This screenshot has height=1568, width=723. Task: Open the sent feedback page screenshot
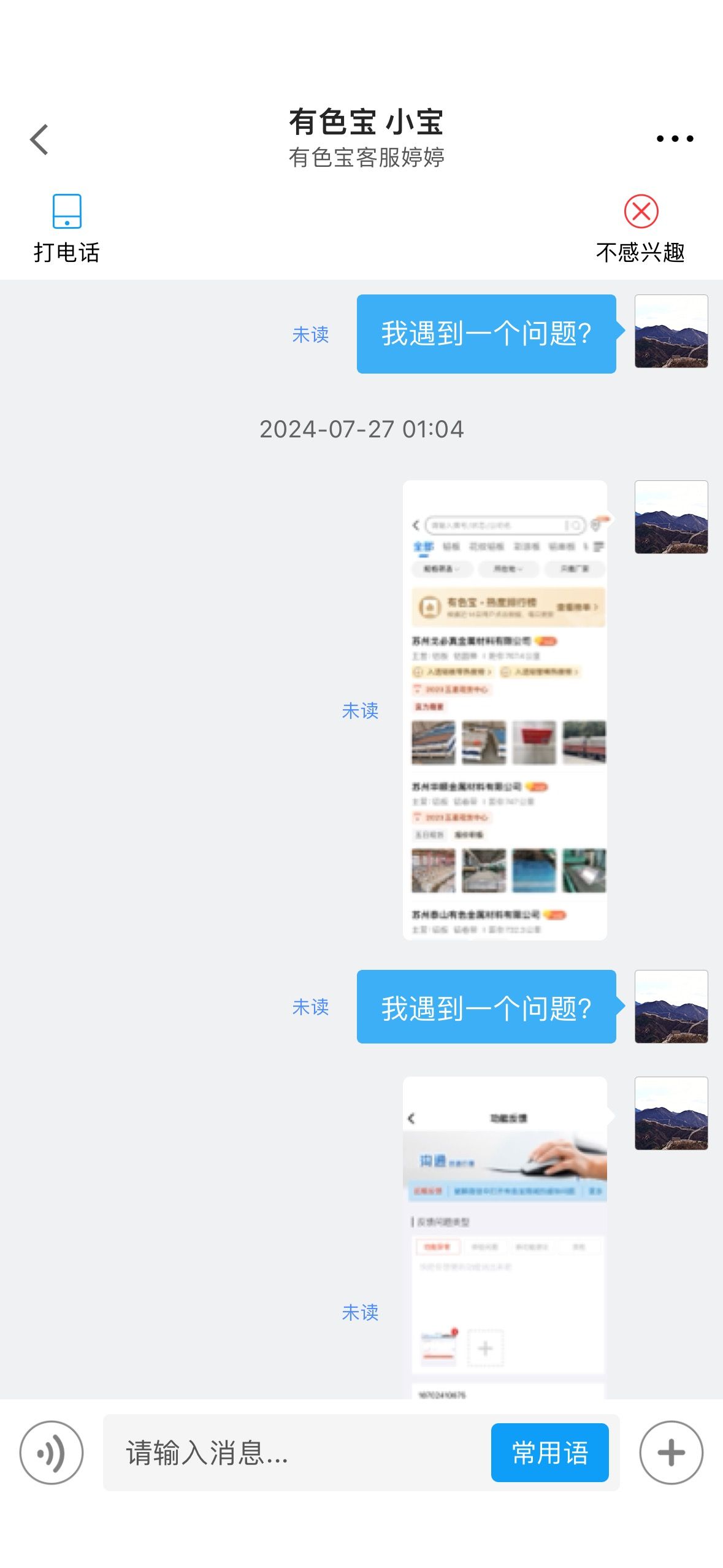pyautogui.click(x=505, y=1237)
